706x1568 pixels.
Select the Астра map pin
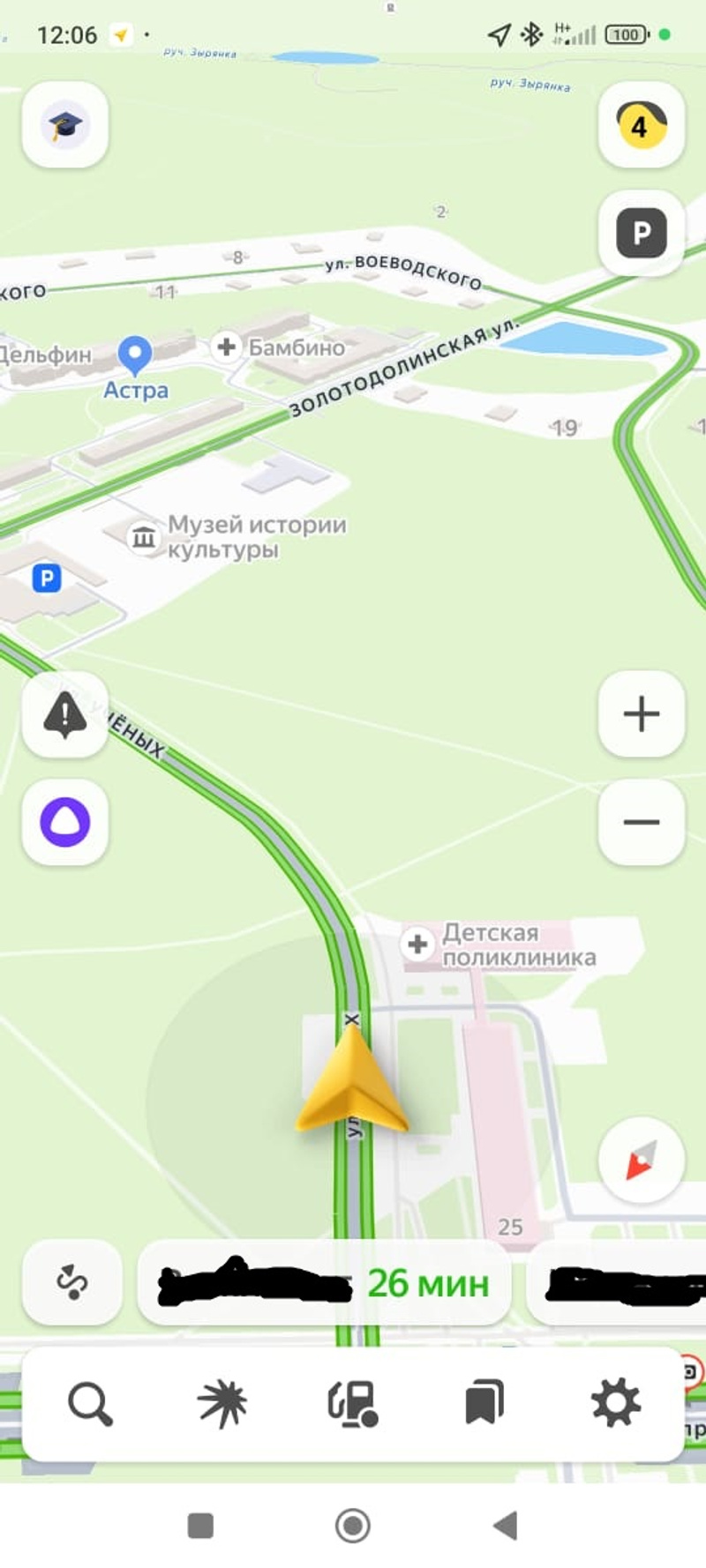point(135,355)
